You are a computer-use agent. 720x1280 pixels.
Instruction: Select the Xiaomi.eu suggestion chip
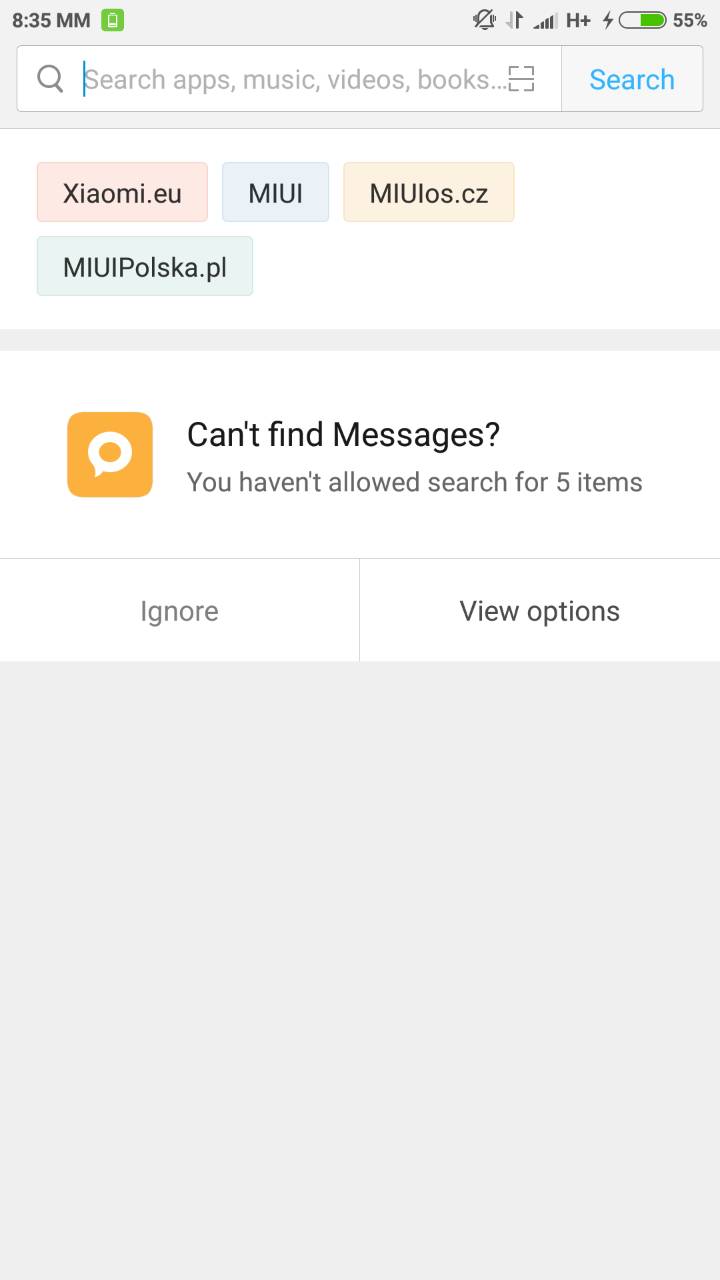[x=122, y=192]
